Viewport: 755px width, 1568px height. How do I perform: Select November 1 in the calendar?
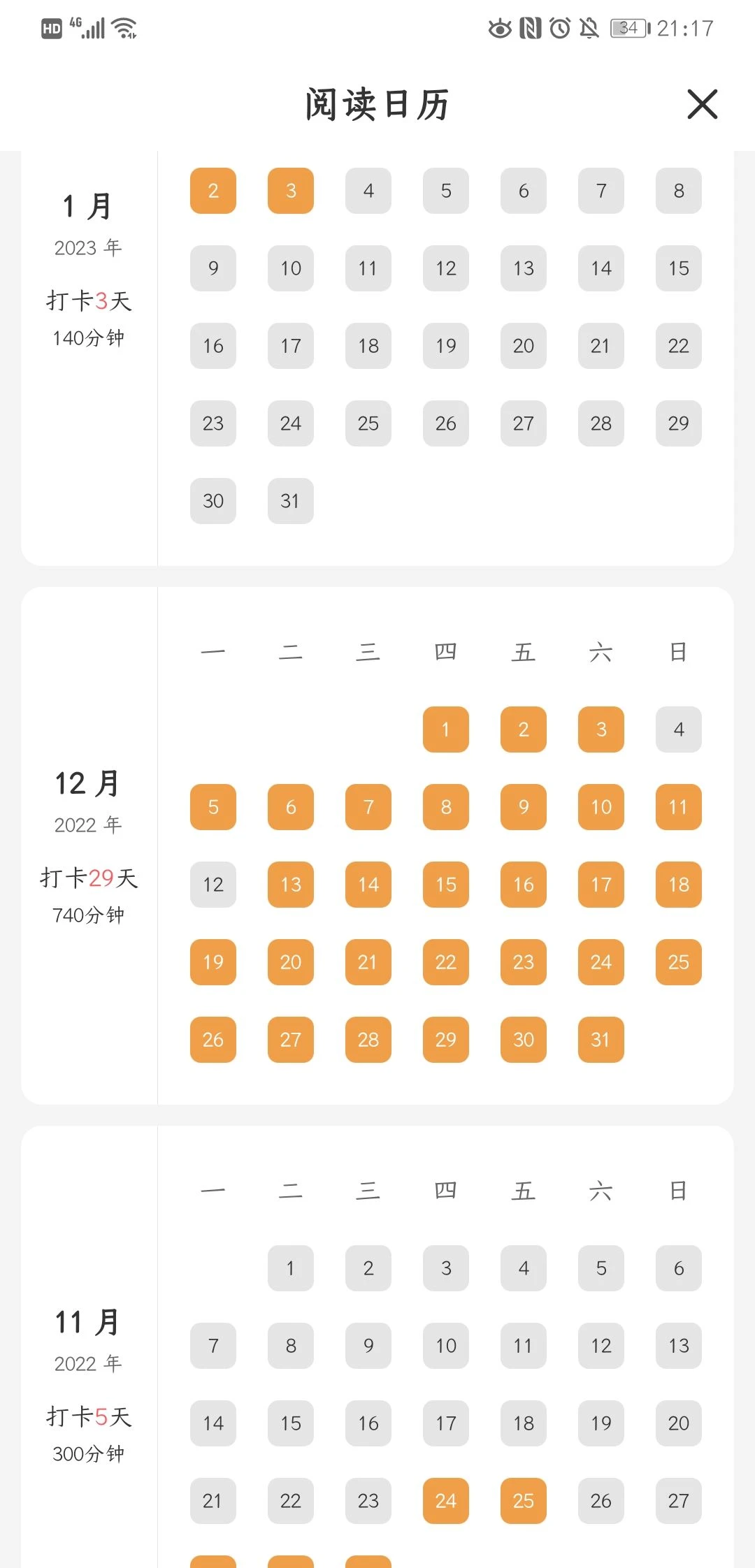pyautogui.click(x=291, y=1268)
